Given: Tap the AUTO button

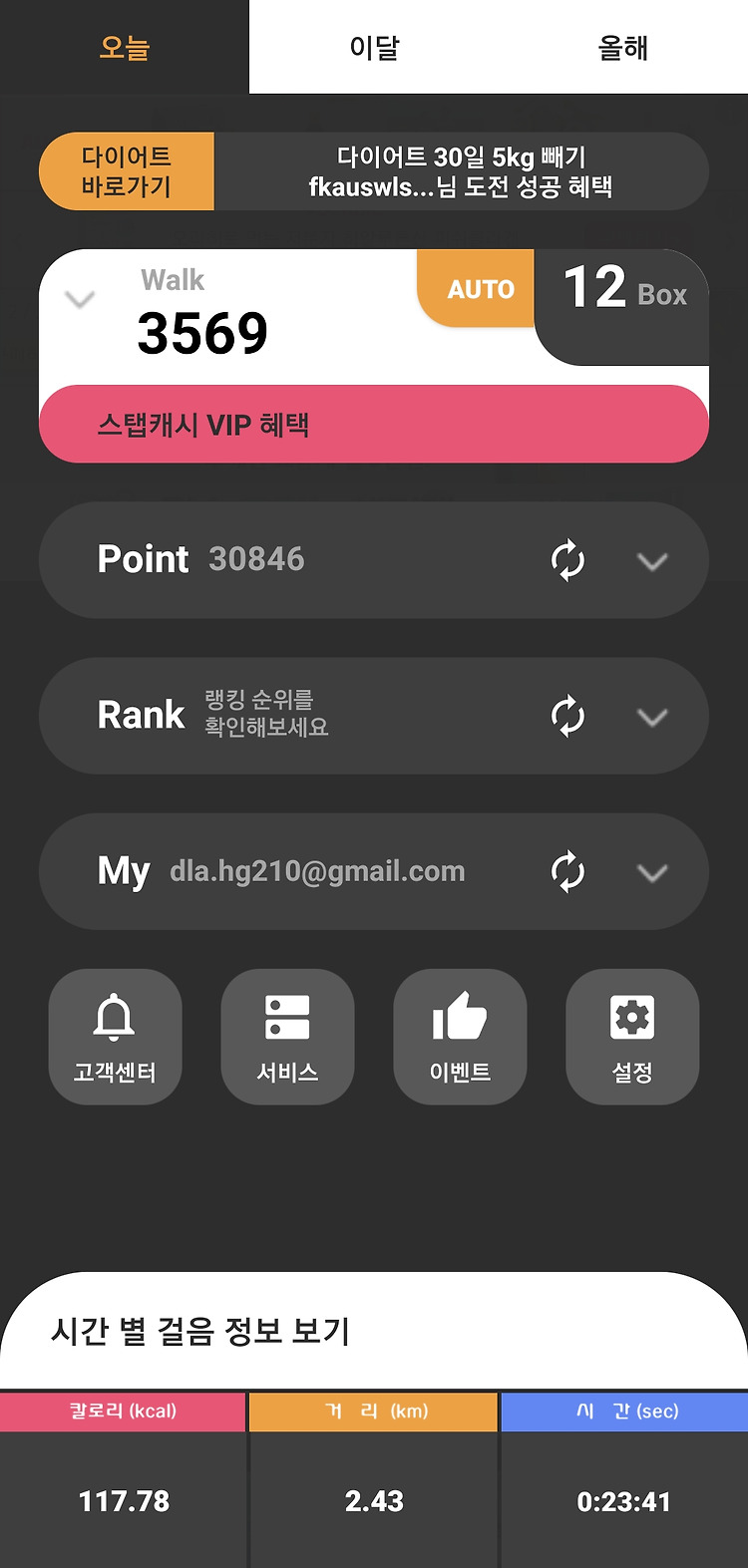Looking at the screenshot, I should (480, 289).
